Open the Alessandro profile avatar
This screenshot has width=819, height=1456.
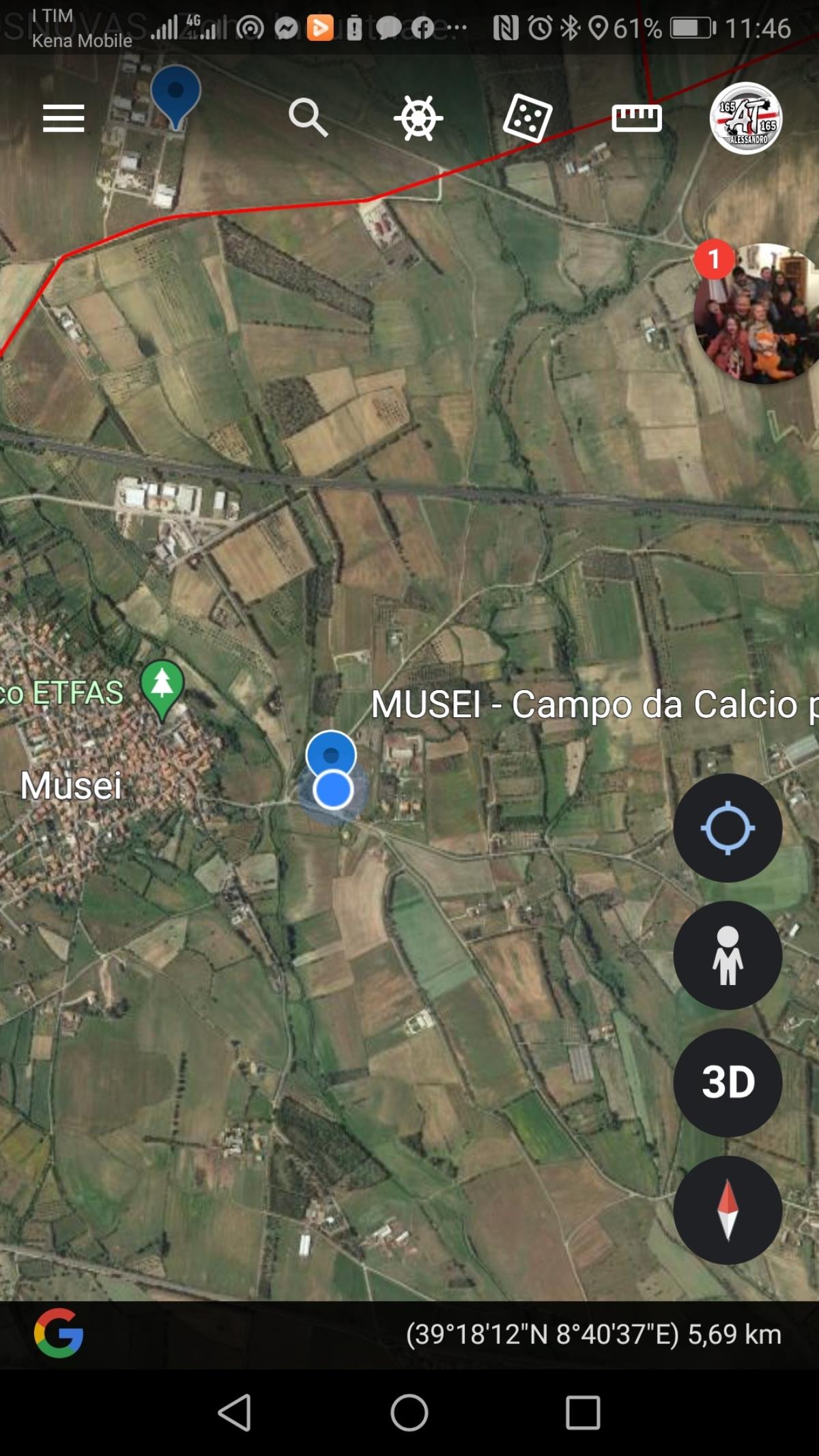coord(746,118)
